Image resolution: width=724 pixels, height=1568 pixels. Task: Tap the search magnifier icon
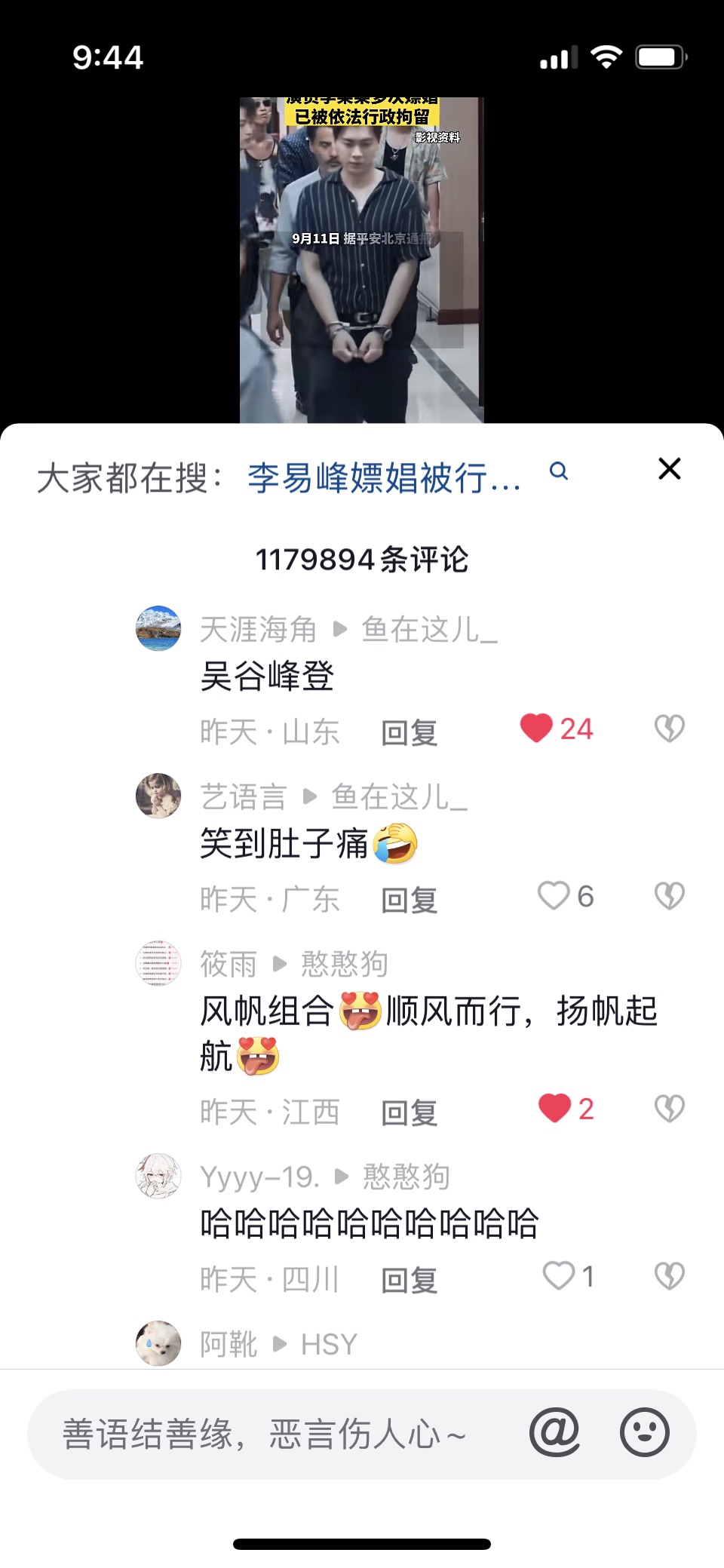tap(558, 471)
